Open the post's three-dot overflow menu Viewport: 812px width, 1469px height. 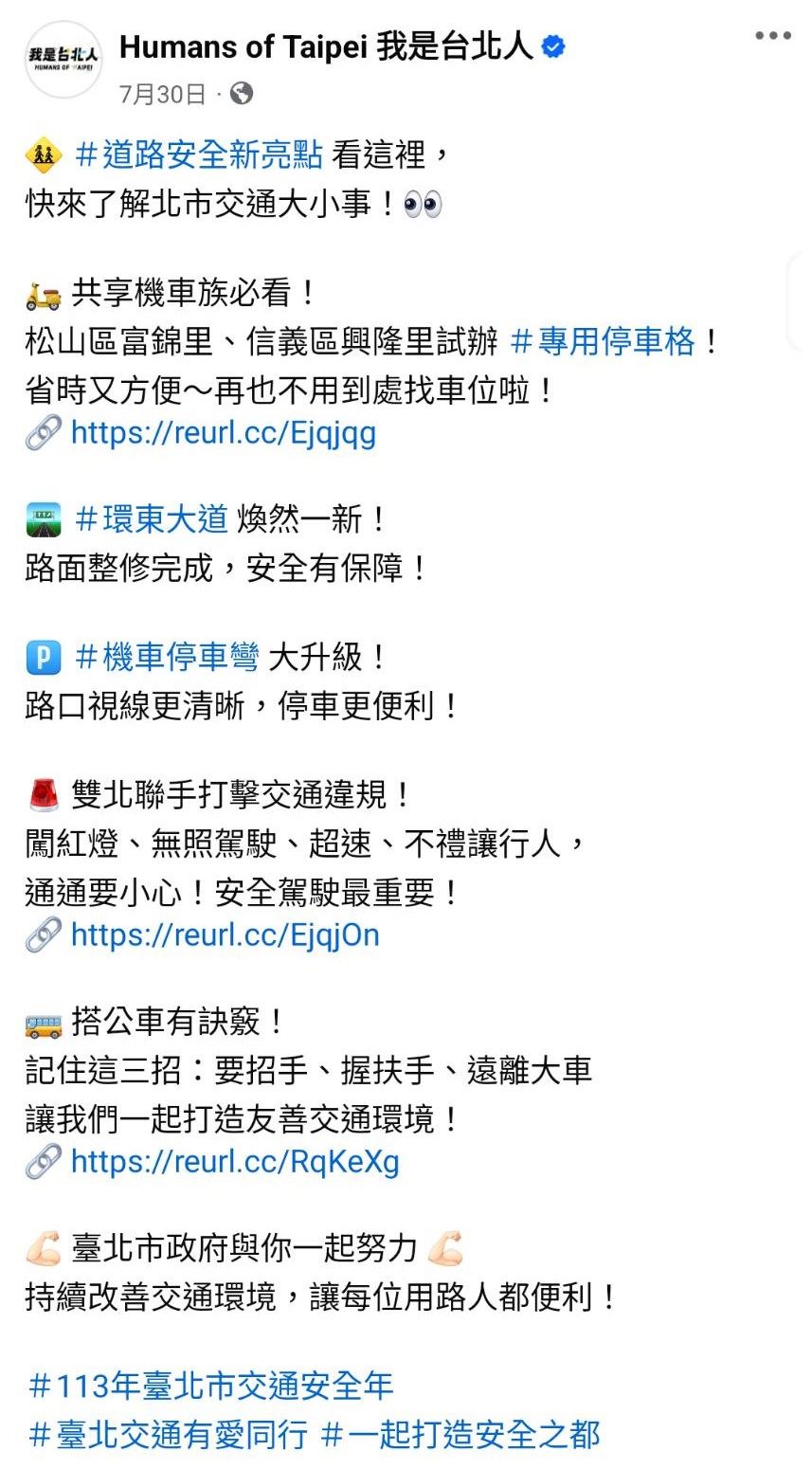coord(772,36)
